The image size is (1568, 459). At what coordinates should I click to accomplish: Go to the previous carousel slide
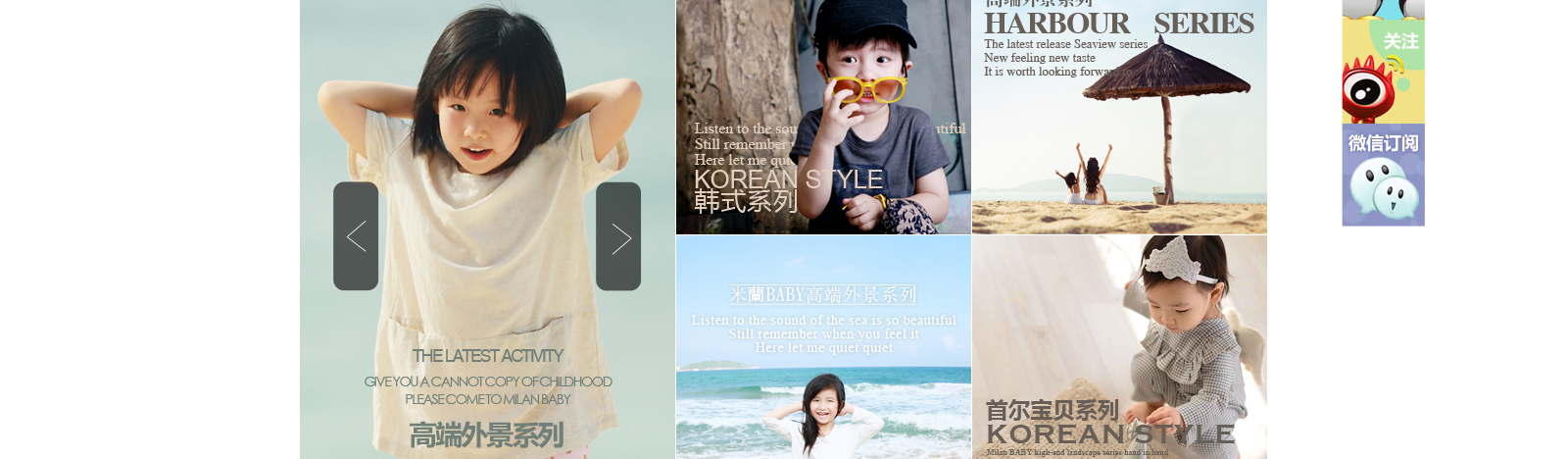356,236
